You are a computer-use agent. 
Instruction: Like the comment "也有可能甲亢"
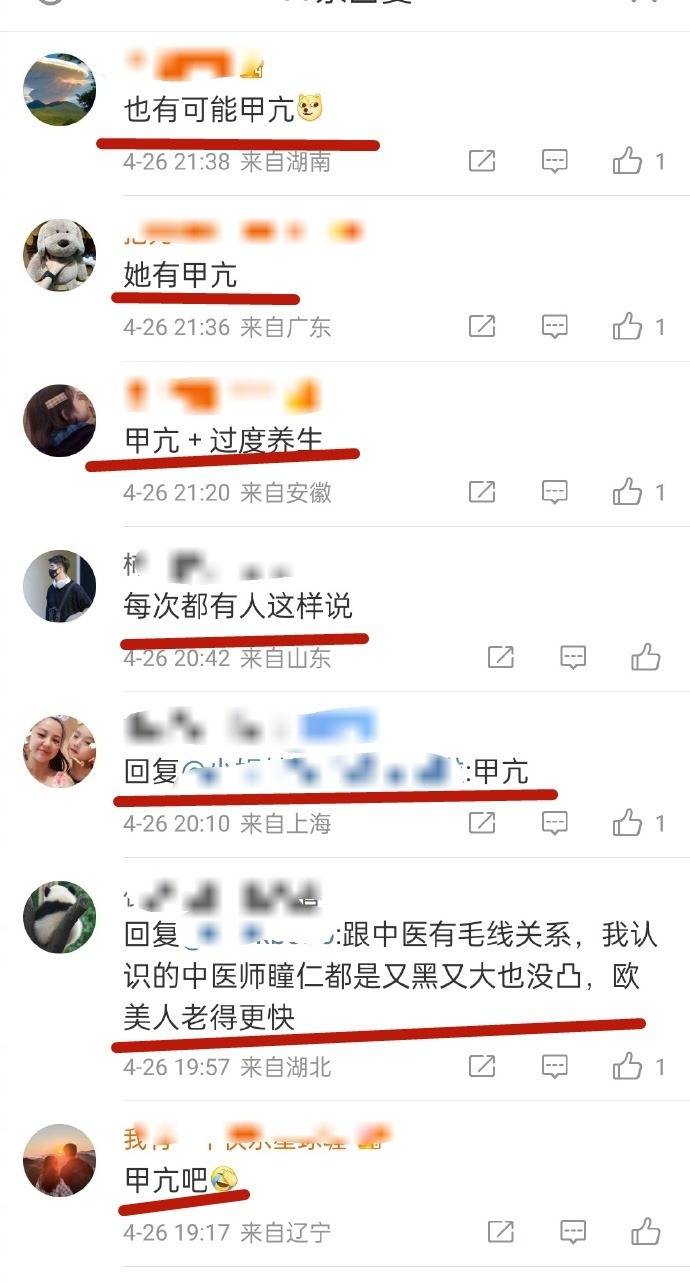628,161
